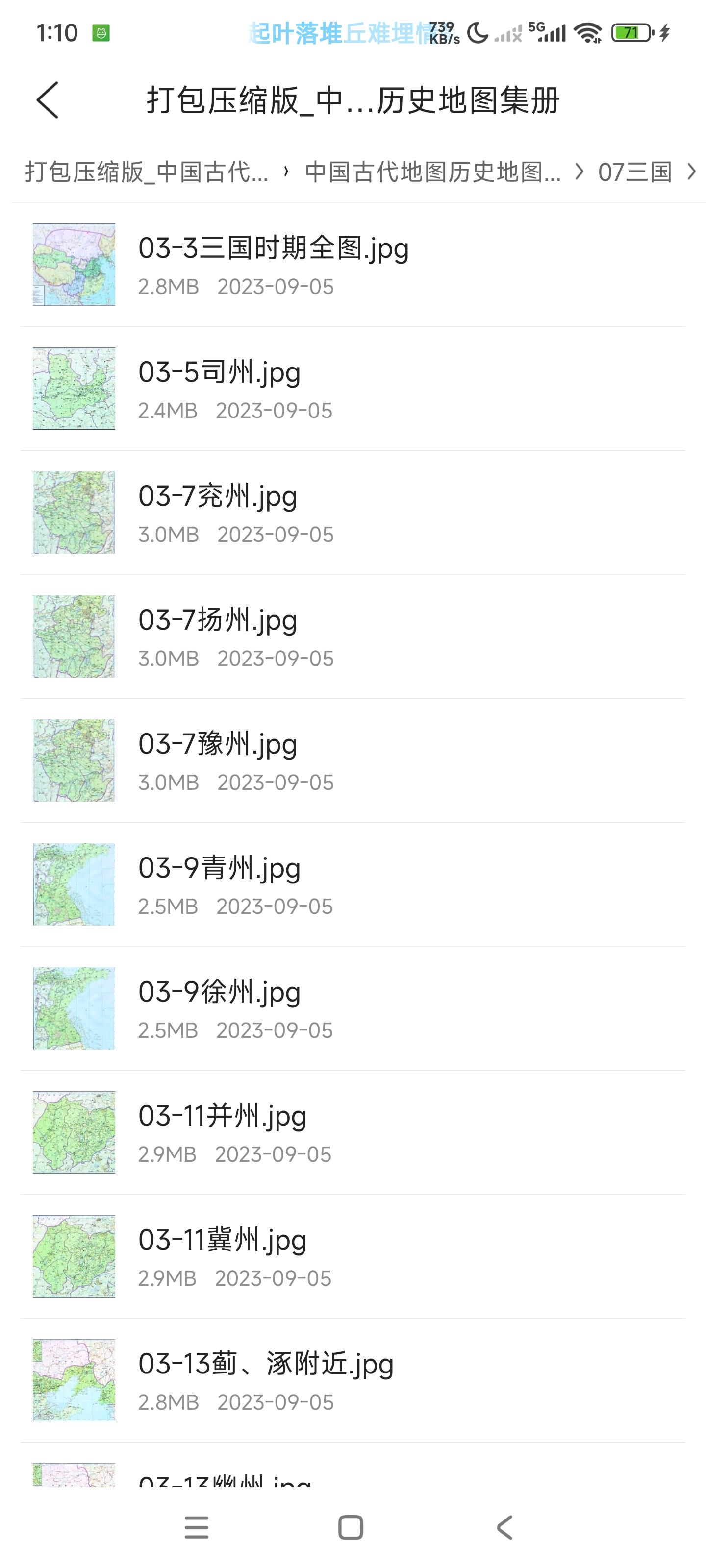The height and width of the screenshot is (1568, 706).
Task: View 03-9青州.jpg
Action: coord(353,885)
